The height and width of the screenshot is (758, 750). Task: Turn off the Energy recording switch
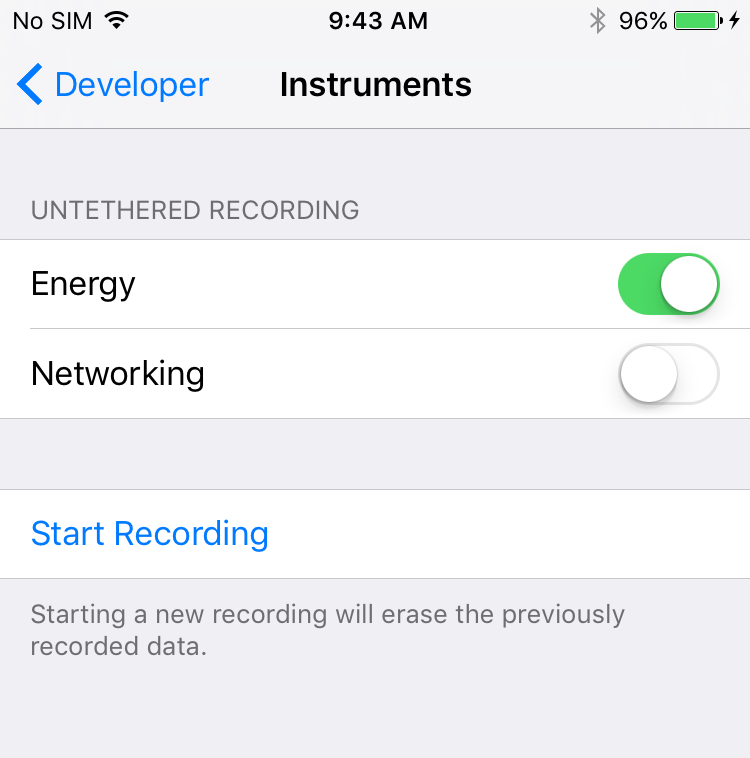pos(669,284)
